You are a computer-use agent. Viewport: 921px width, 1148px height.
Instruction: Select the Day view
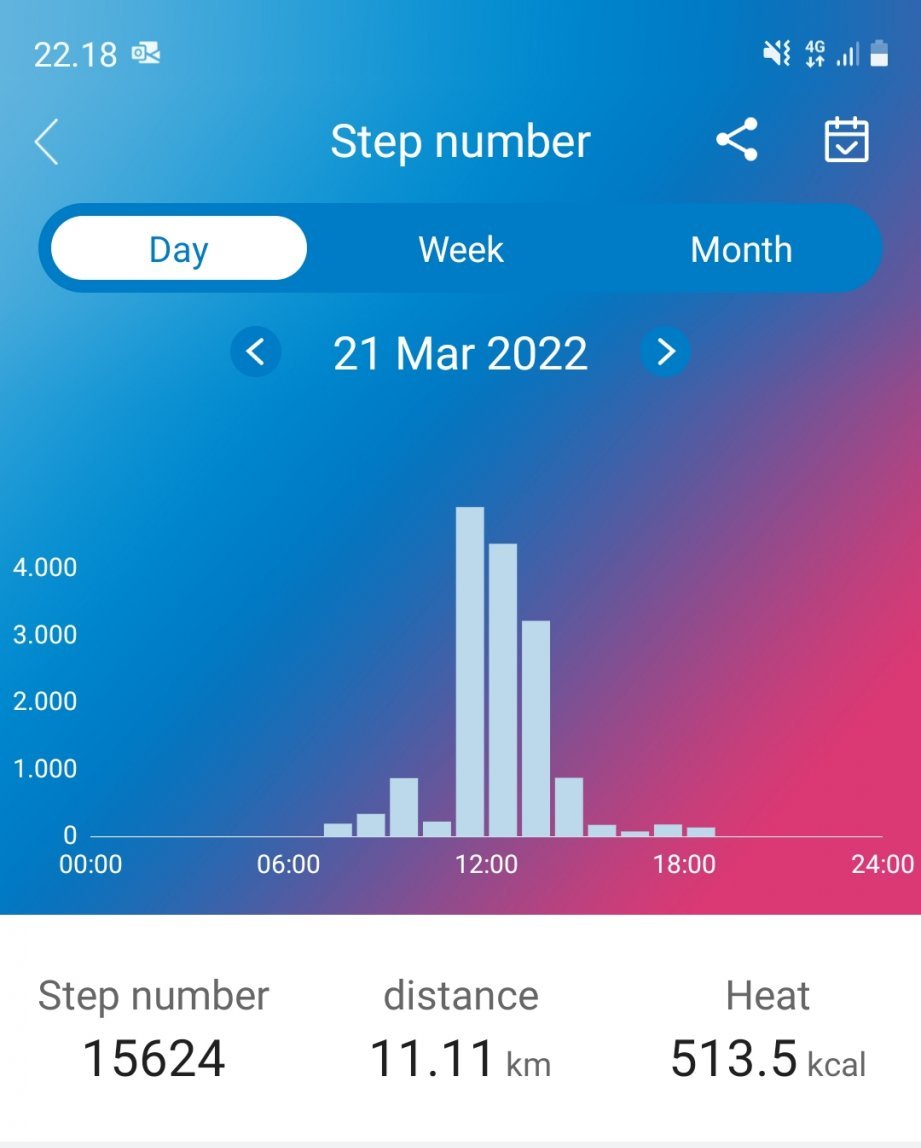click(x=178, y=248)
